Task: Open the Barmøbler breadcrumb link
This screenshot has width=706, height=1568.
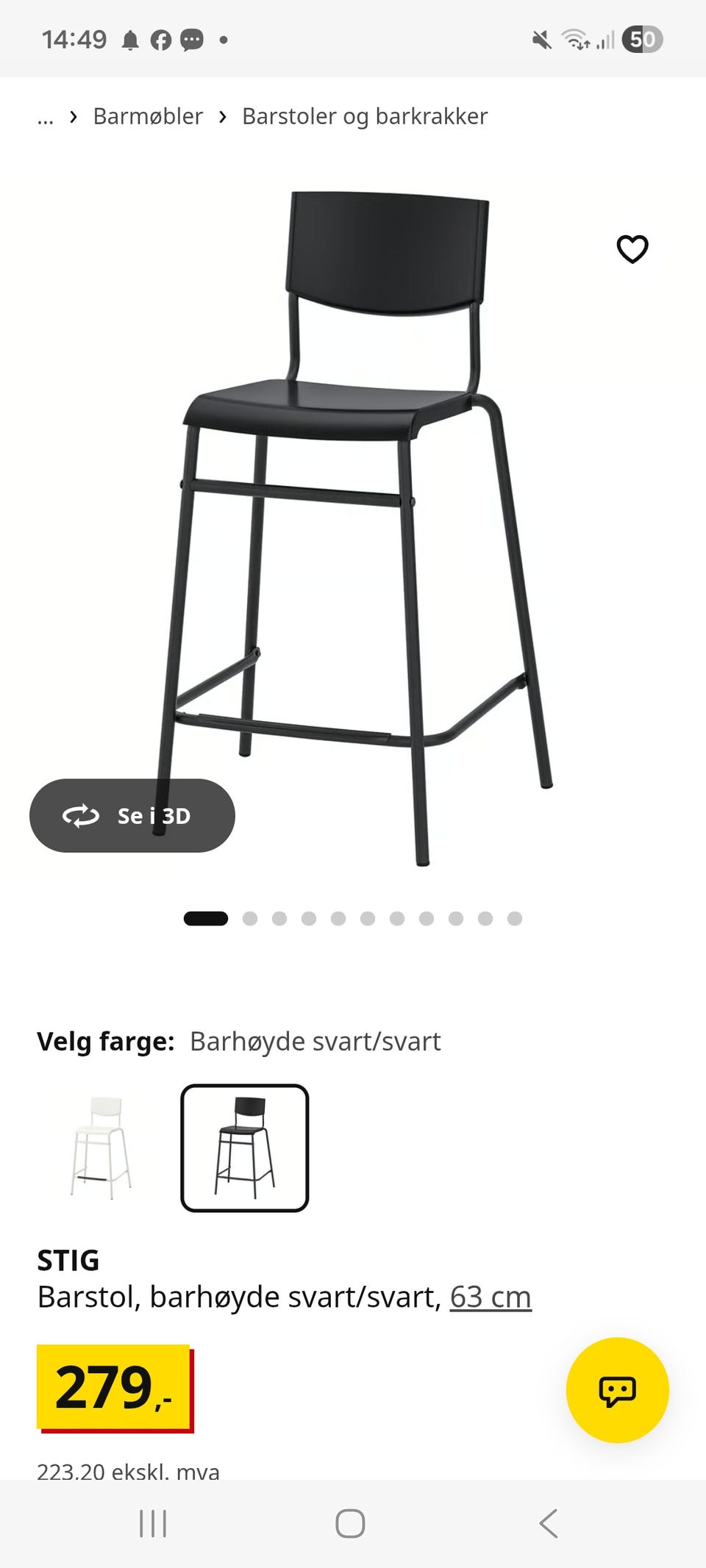Action: tap(148, 116)
